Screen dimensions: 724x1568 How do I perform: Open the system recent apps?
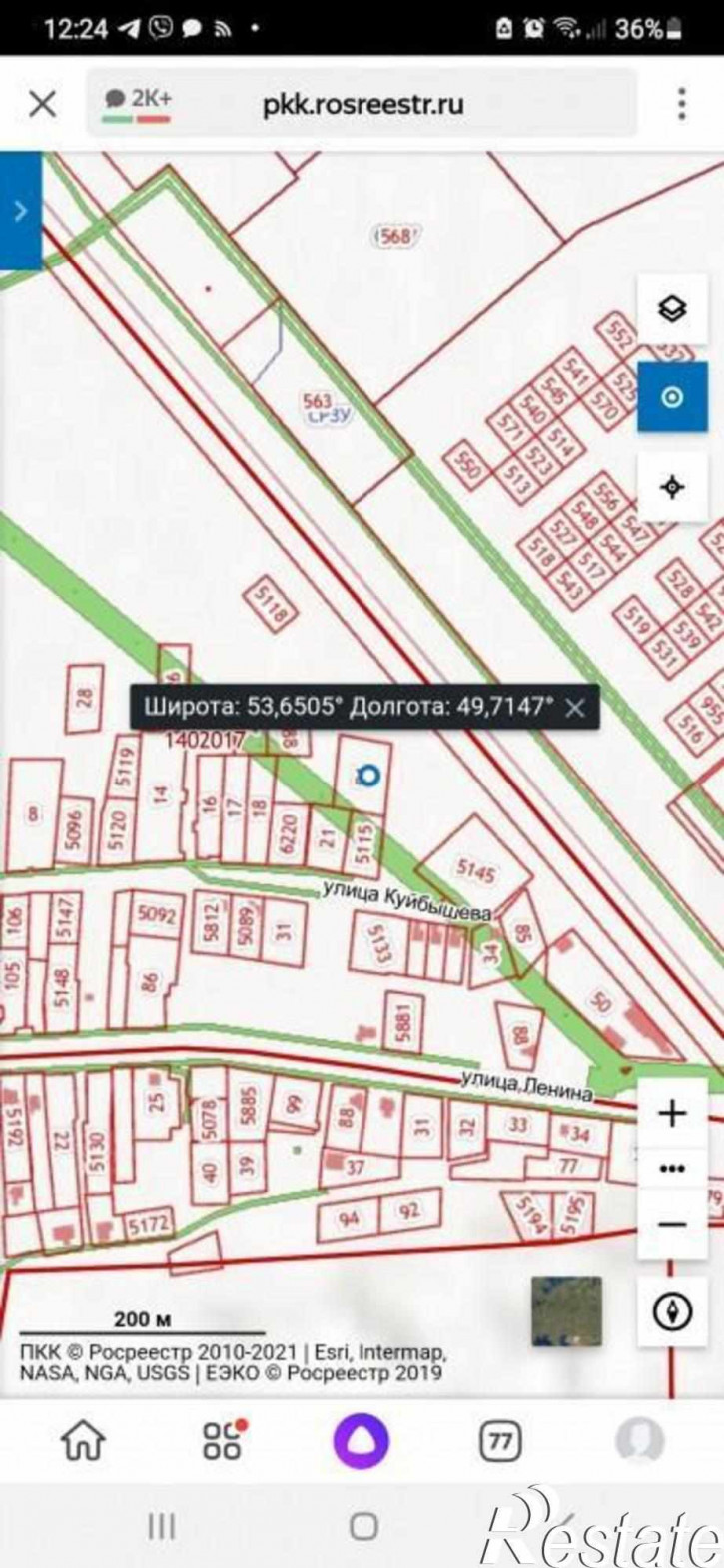161,1525
